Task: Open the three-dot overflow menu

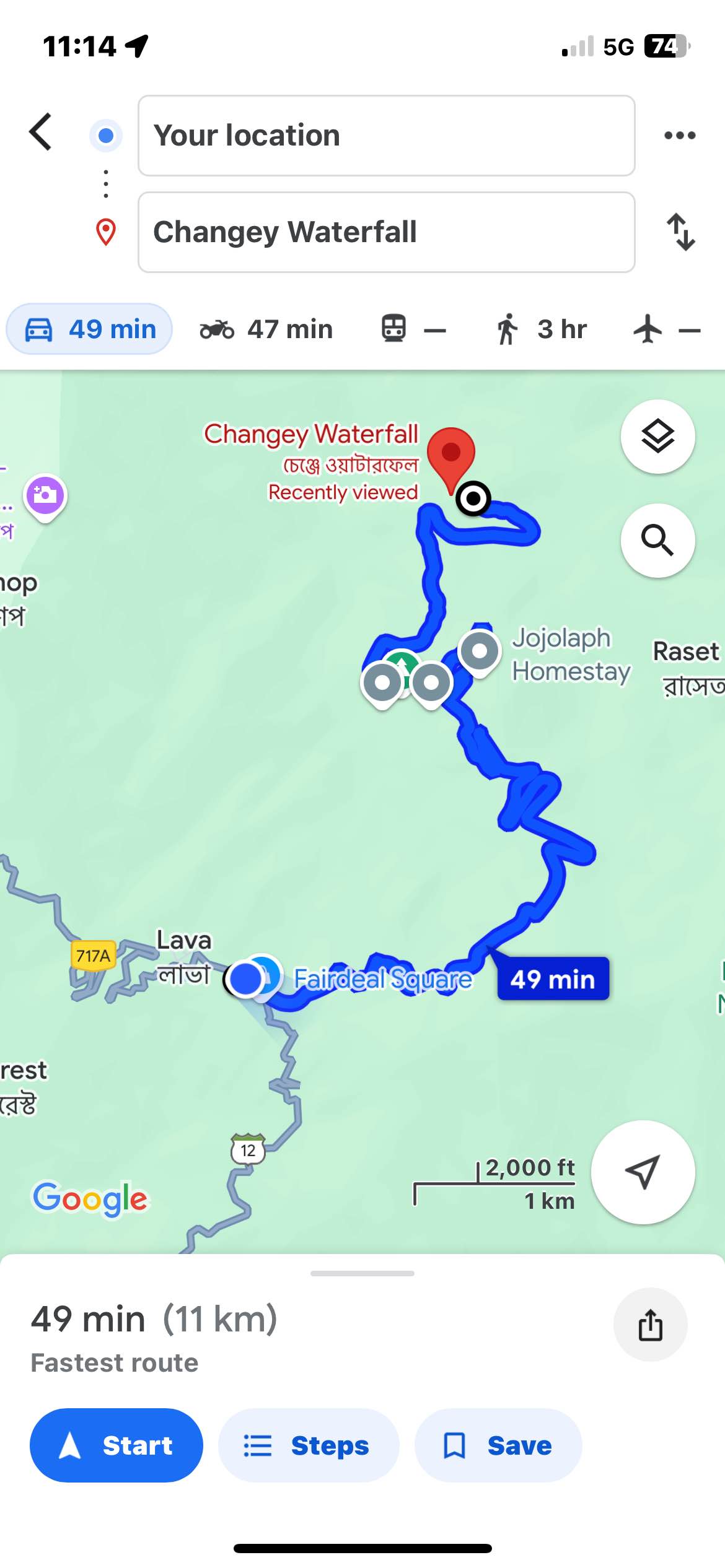Action: point(680,135)
